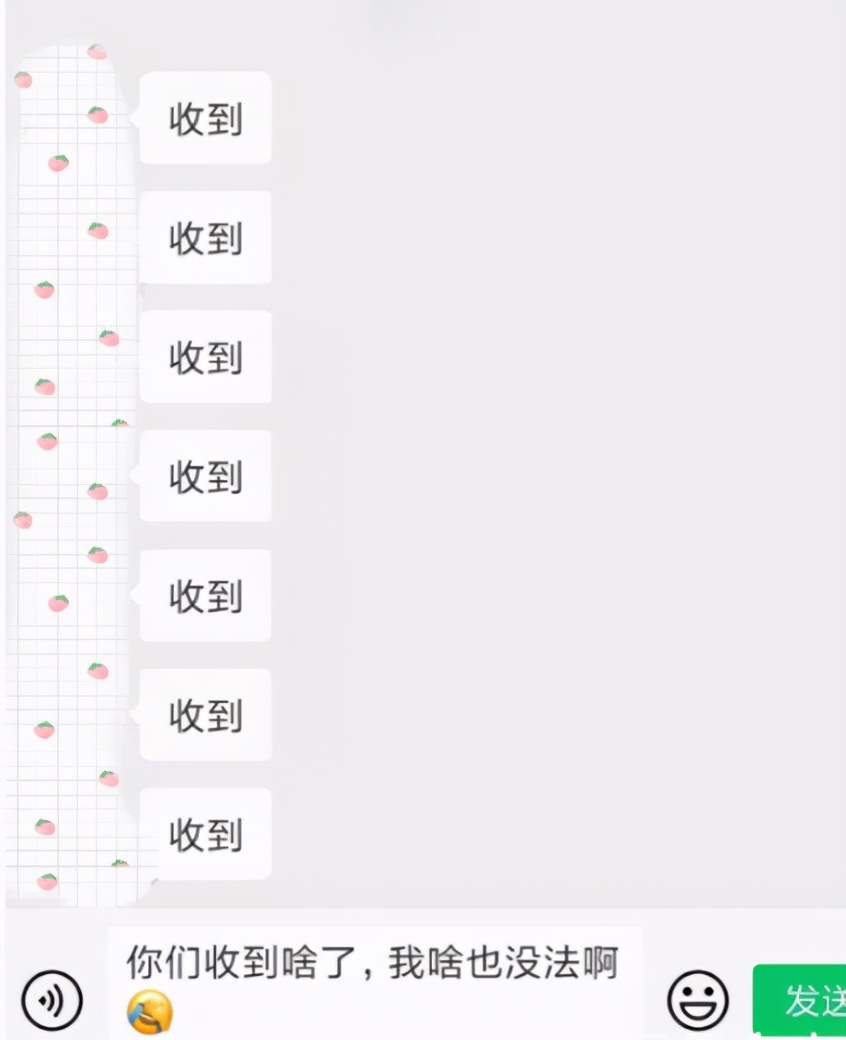
Task: Click the 收到 text inside the middle bubble
Action: 204,477
